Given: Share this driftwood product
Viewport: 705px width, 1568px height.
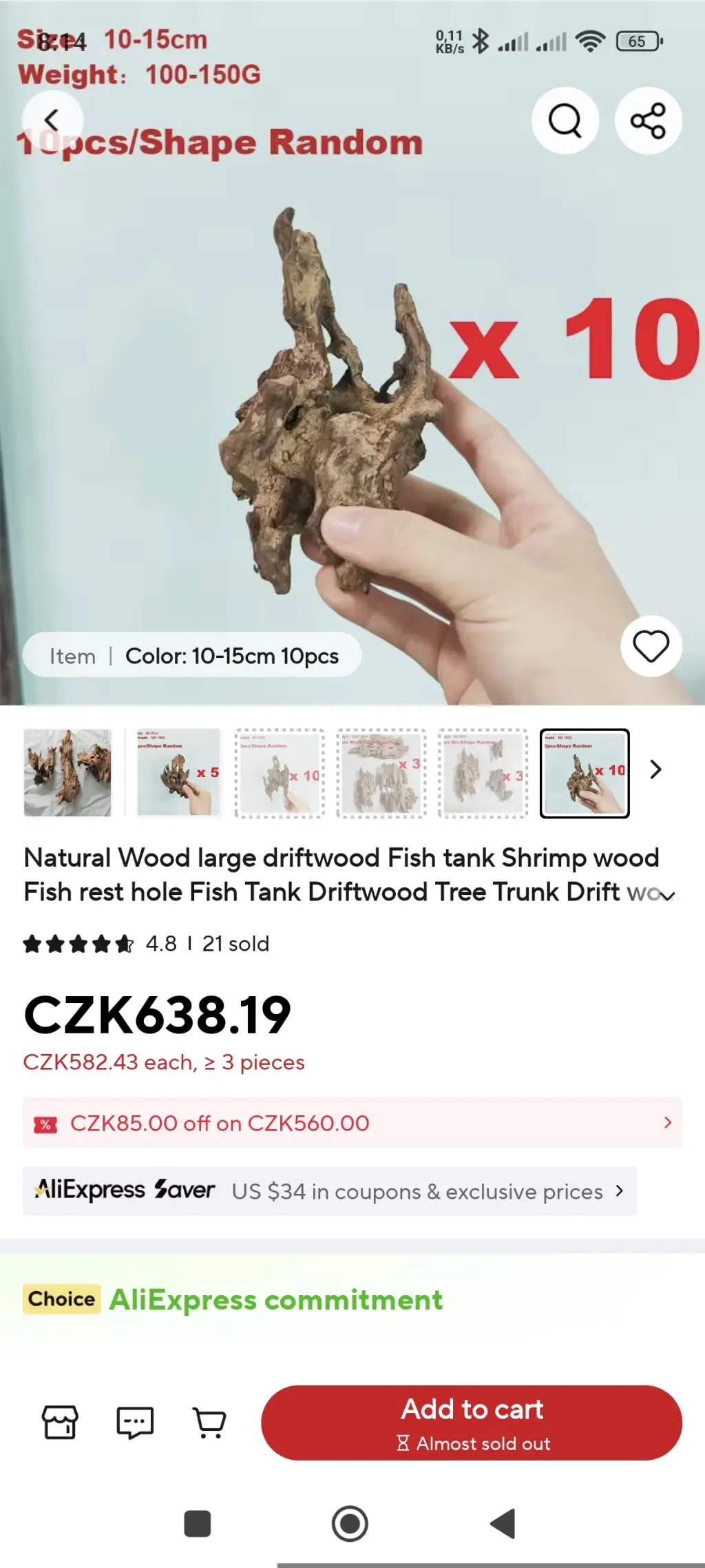Looking at the screenshot, I should tap(648, 121).
